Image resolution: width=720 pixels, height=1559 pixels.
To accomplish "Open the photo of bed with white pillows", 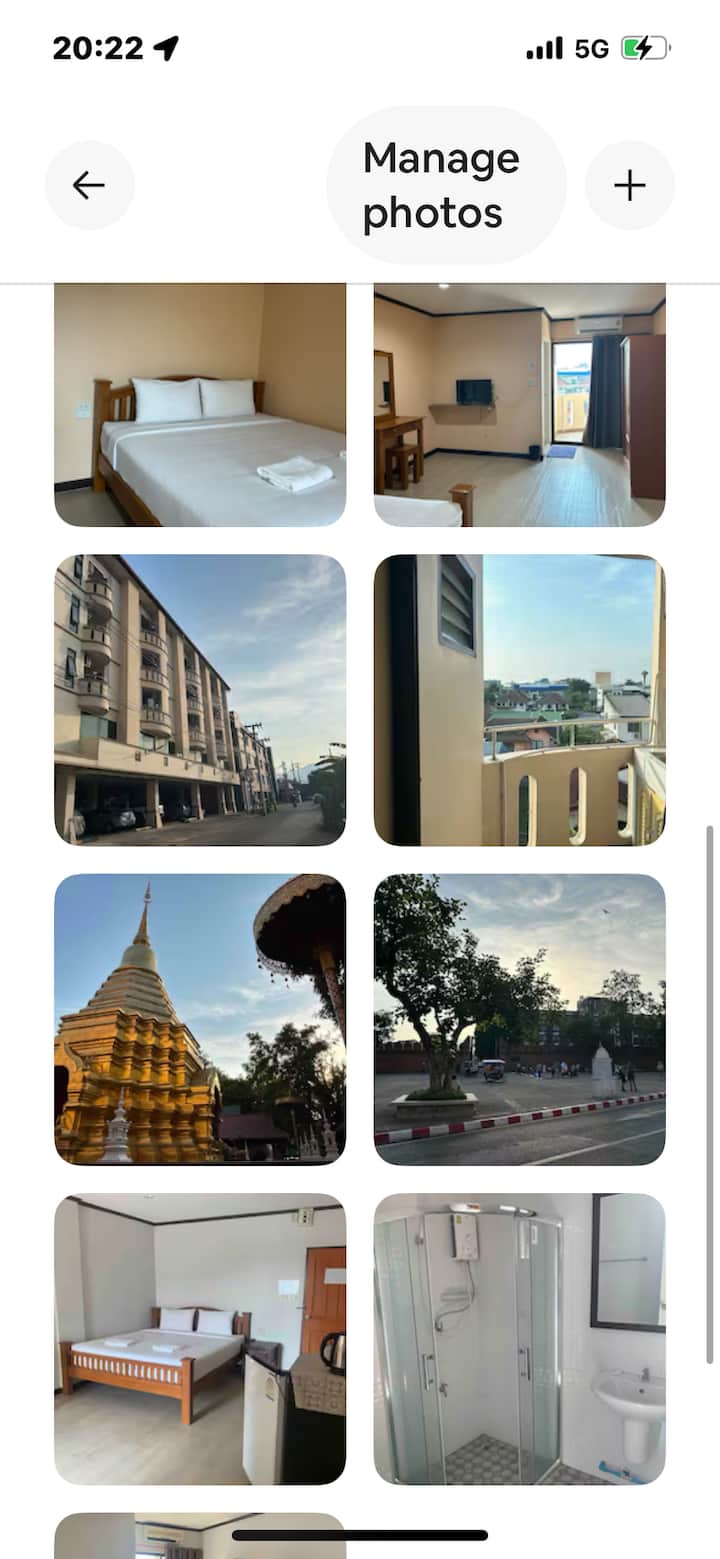I will [200, 405].
